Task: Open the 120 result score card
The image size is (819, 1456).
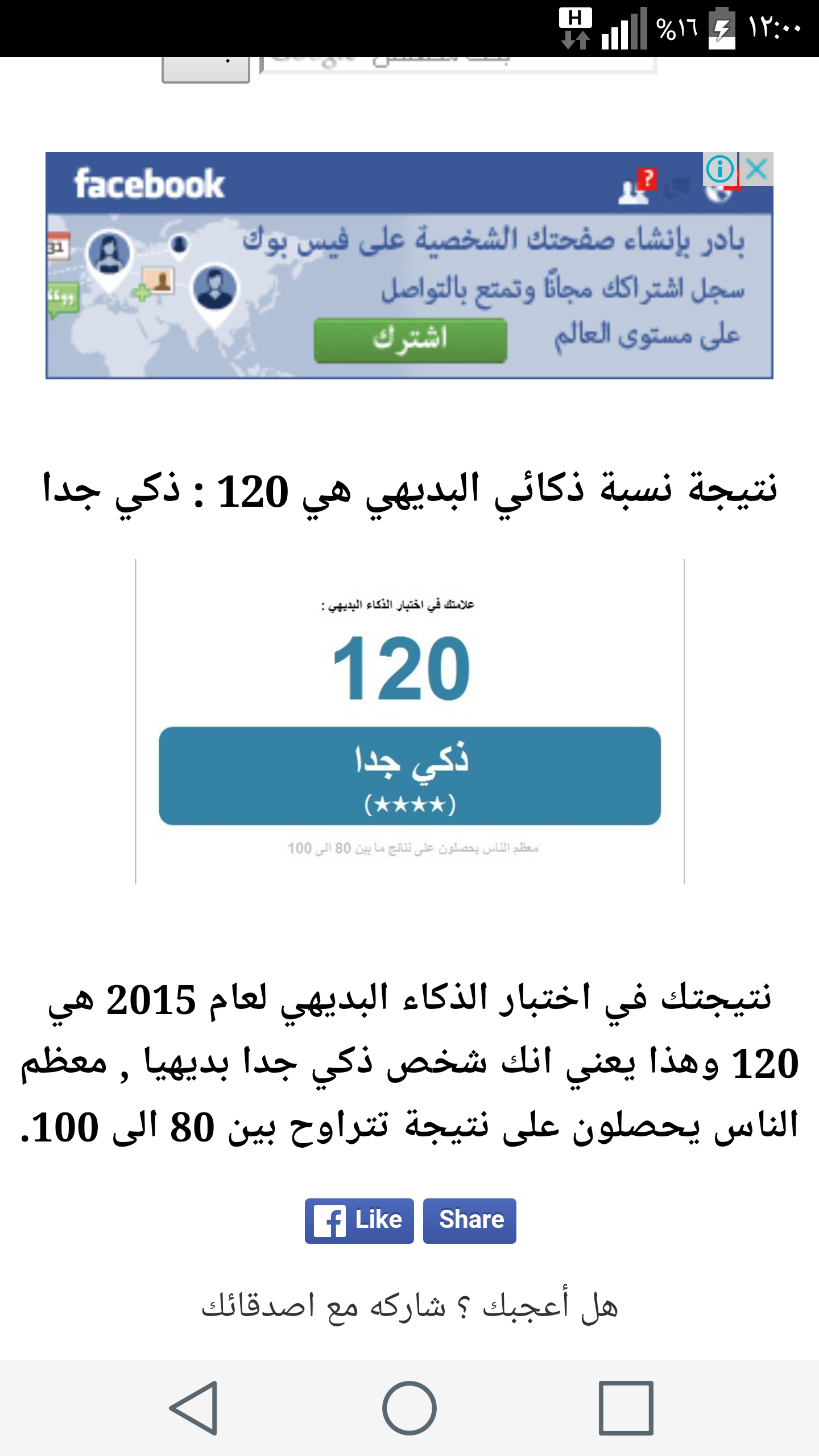Action: click(x=409, y=722)
